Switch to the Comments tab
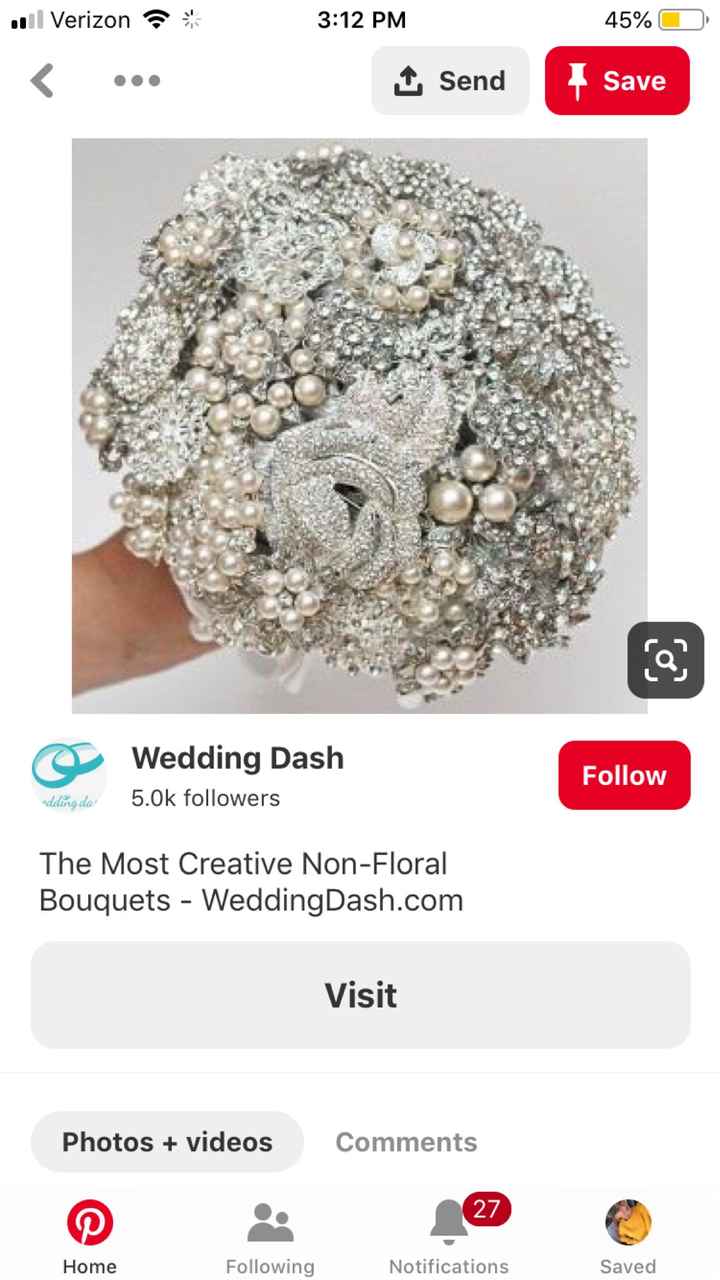The height and width of the screenshot is (1280, 720). tap(406, 1142)
